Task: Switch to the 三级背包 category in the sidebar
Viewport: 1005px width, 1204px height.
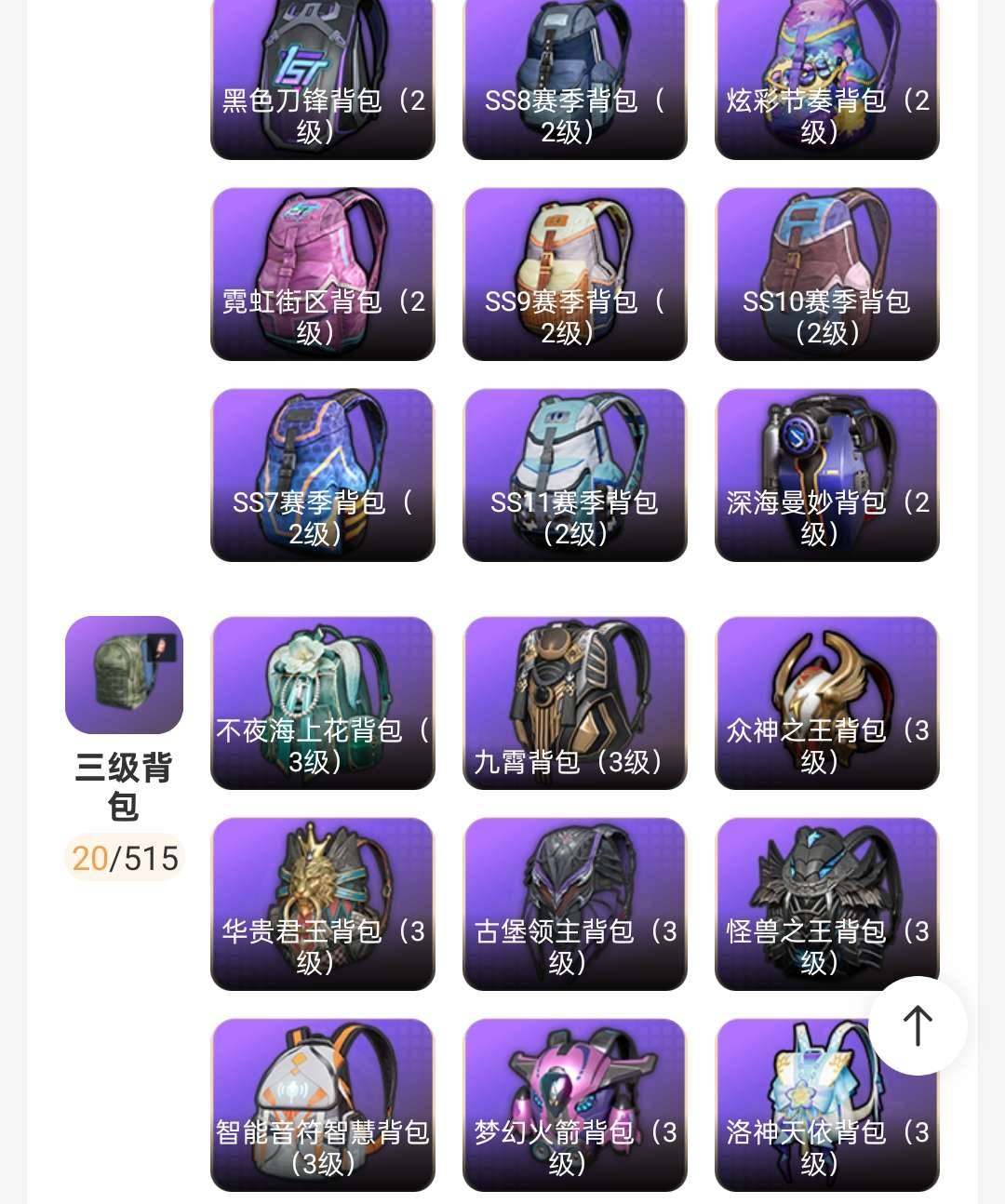Action: click(124, 675)
